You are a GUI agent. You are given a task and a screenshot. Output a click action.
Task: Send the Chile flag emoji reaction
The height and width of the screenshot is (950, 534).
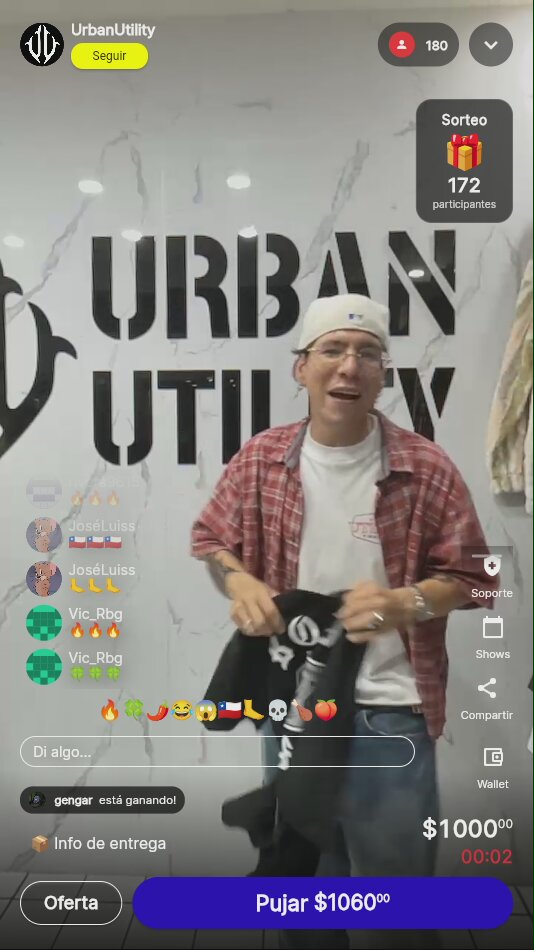(x=230, y=710)
